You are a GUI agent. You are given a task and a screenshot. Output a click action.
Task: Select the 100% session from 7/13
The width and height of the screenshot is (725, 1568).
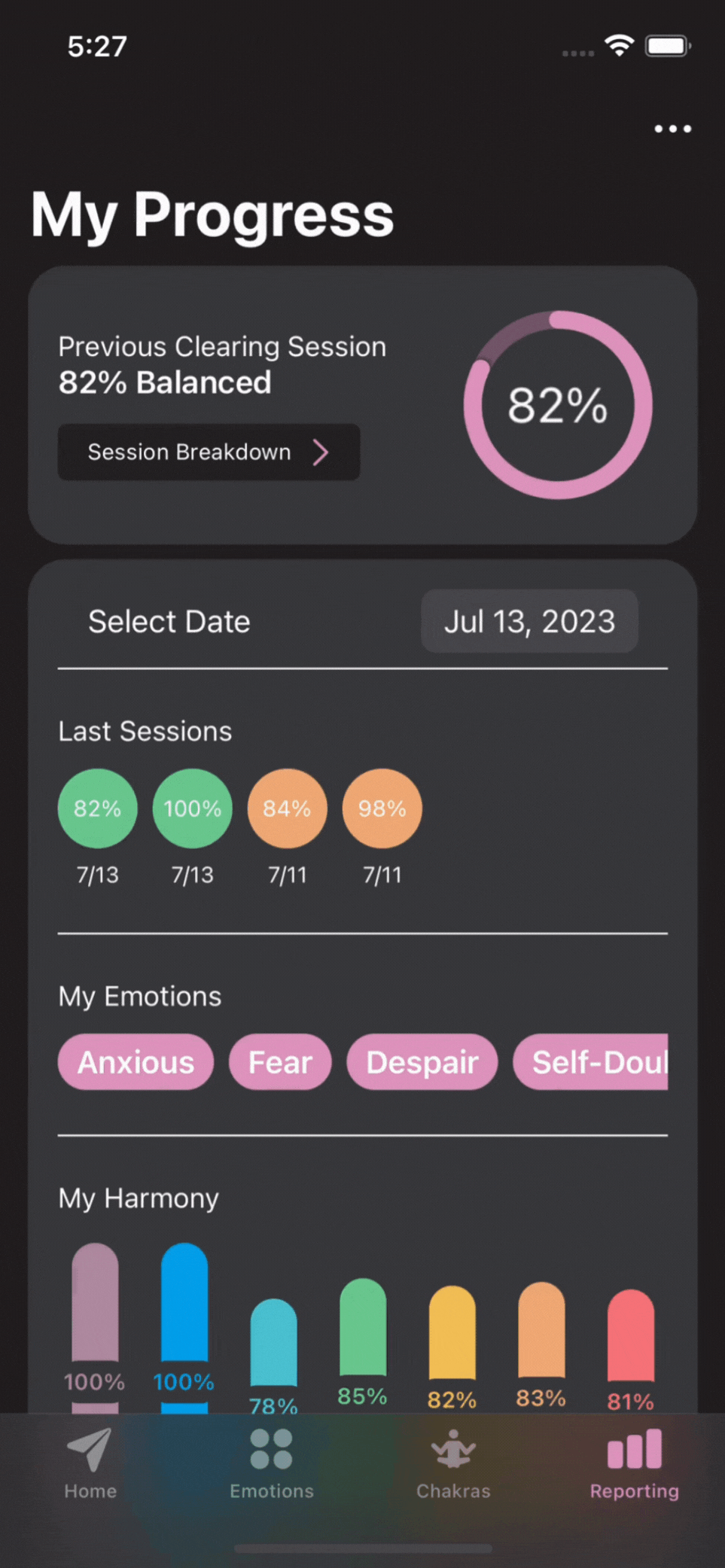(193, 808)
